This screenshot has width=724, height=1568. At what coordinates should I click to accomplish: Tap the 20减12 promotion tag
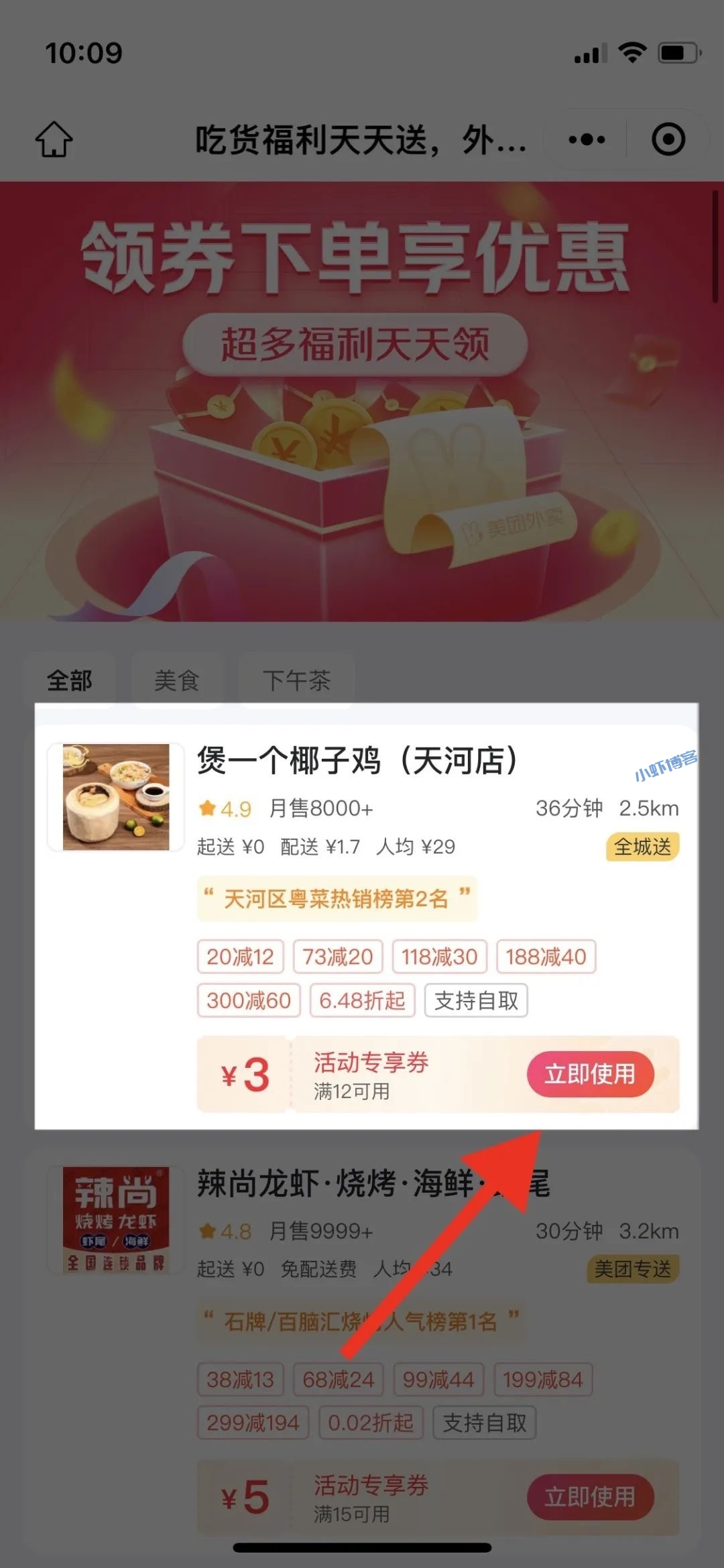point(239,956)
